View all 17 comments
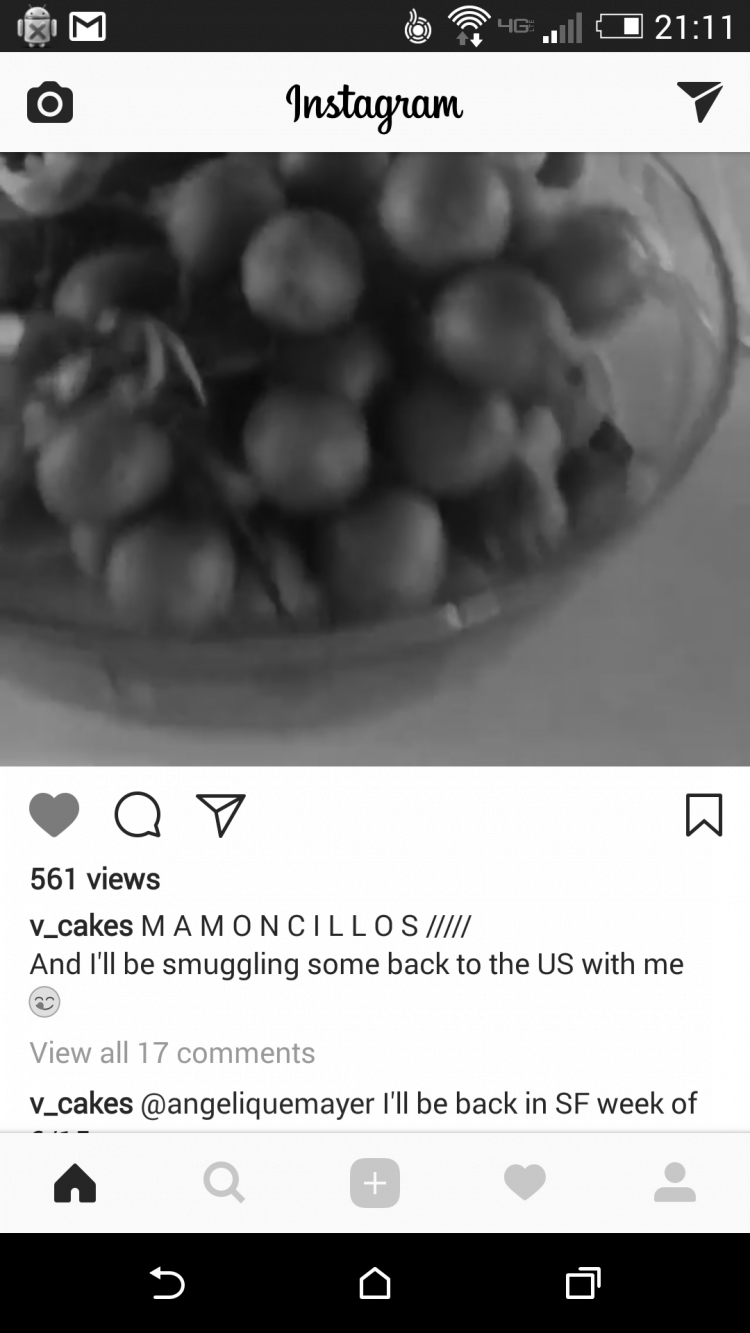 click(x=172, y=1053)
